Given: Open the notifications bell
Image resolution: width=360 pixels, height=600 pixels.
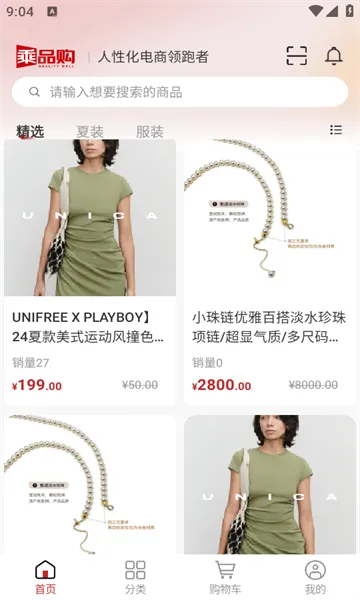Looking at the screenshot, I should pyautogui.click(x=334, y=56).
